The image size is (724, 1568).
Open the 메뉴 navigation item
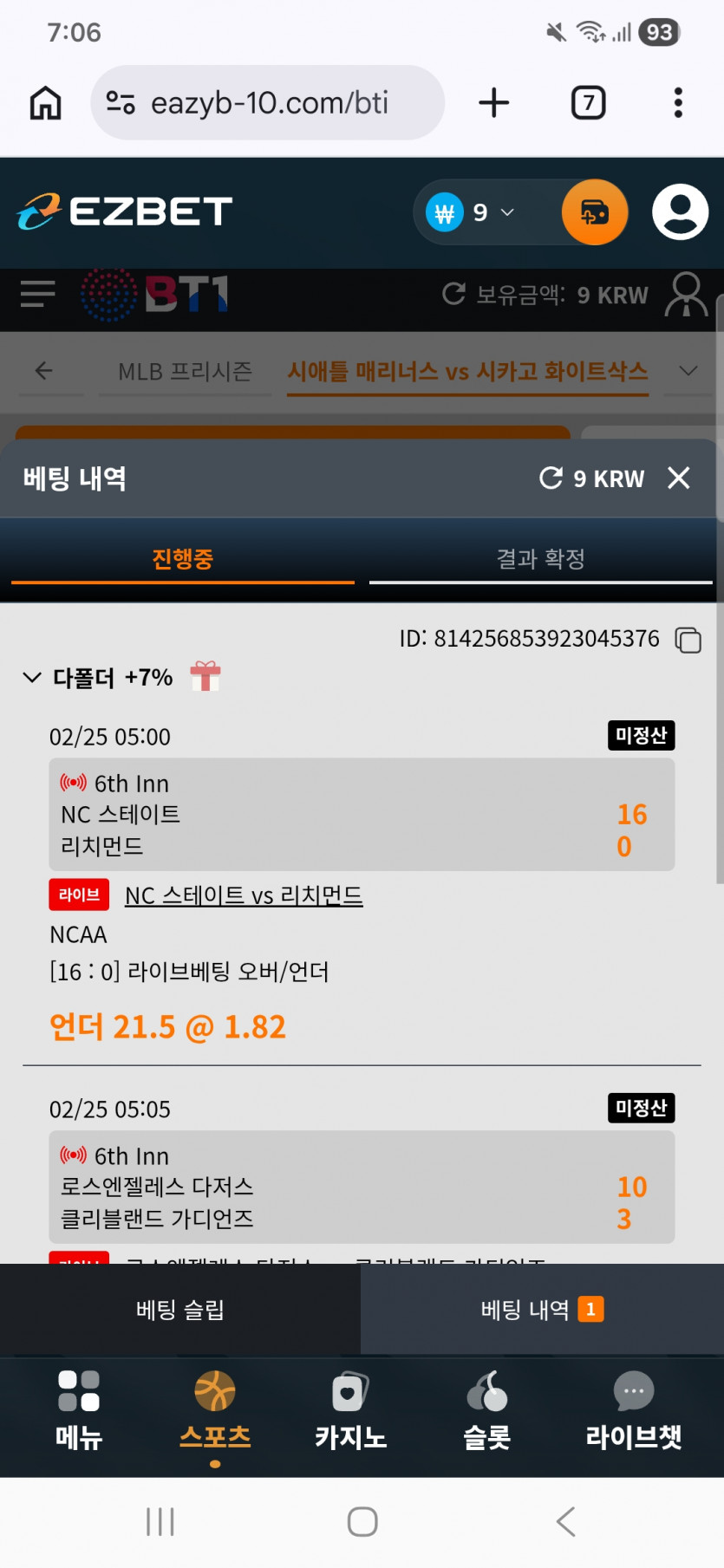tap(79, 1410)
